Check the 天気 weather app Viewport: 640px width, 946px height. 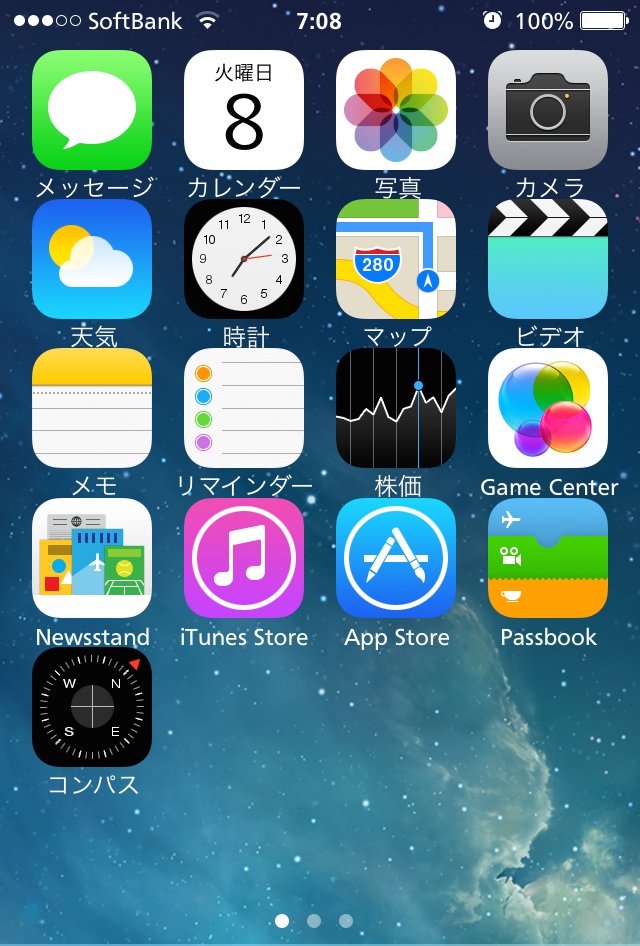coord(92,259)
